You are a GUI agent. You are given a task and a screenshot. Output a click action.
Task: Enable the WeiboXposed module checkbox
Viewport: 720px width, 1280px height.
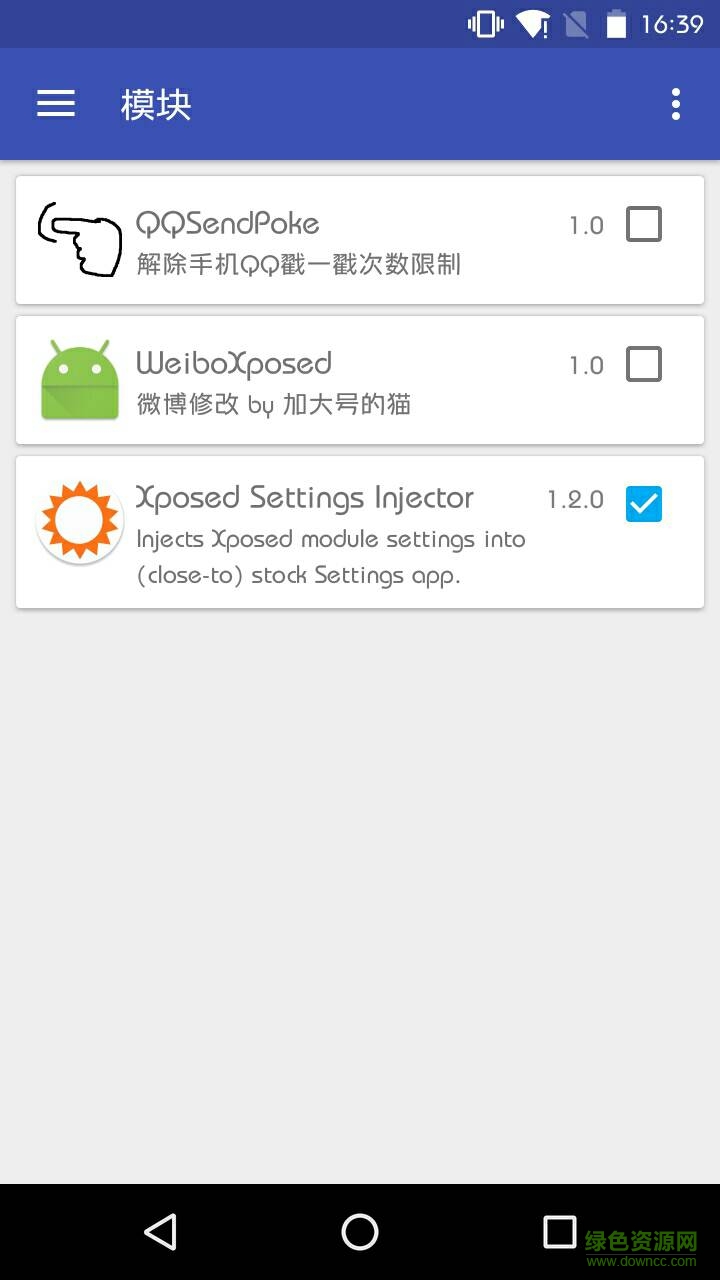(644, 364)
